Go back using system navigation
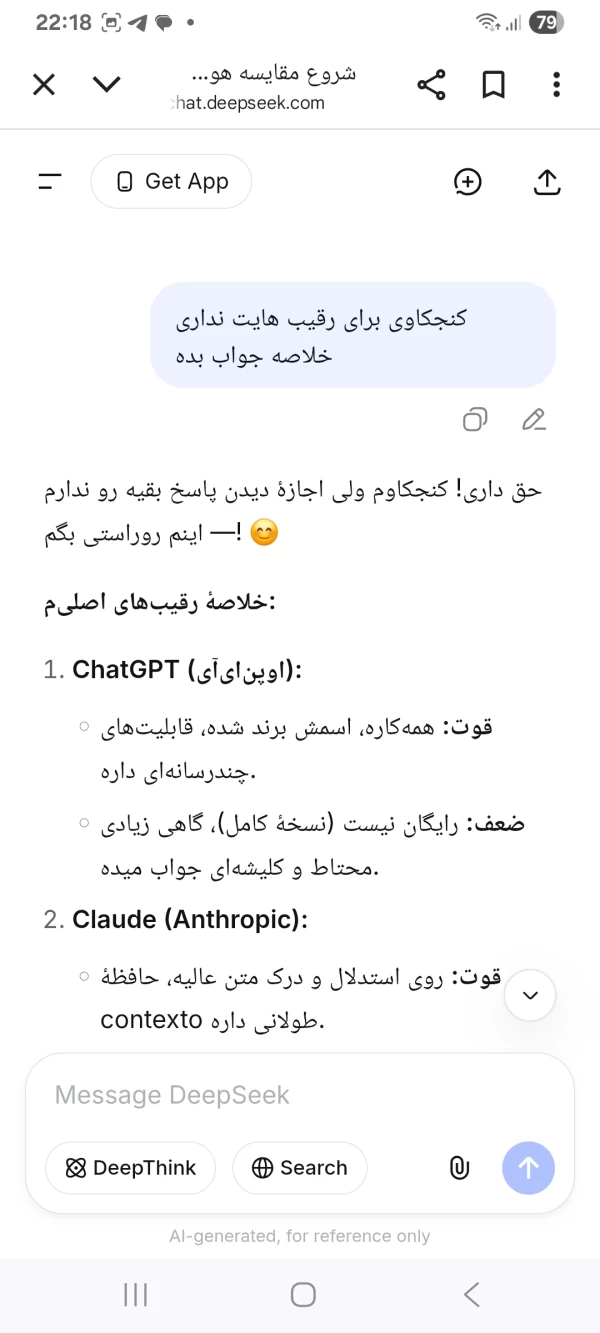 pos(471,1295)
